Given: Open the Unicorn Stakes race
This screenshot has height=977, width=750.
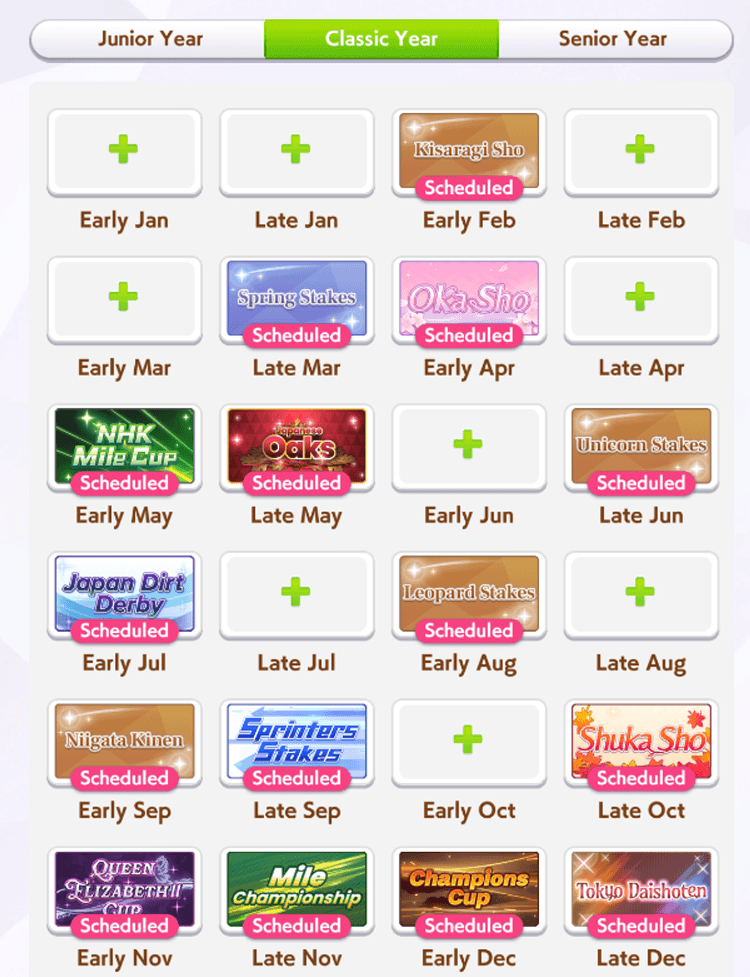Looking at the screenshot, I should click(640, 445).
